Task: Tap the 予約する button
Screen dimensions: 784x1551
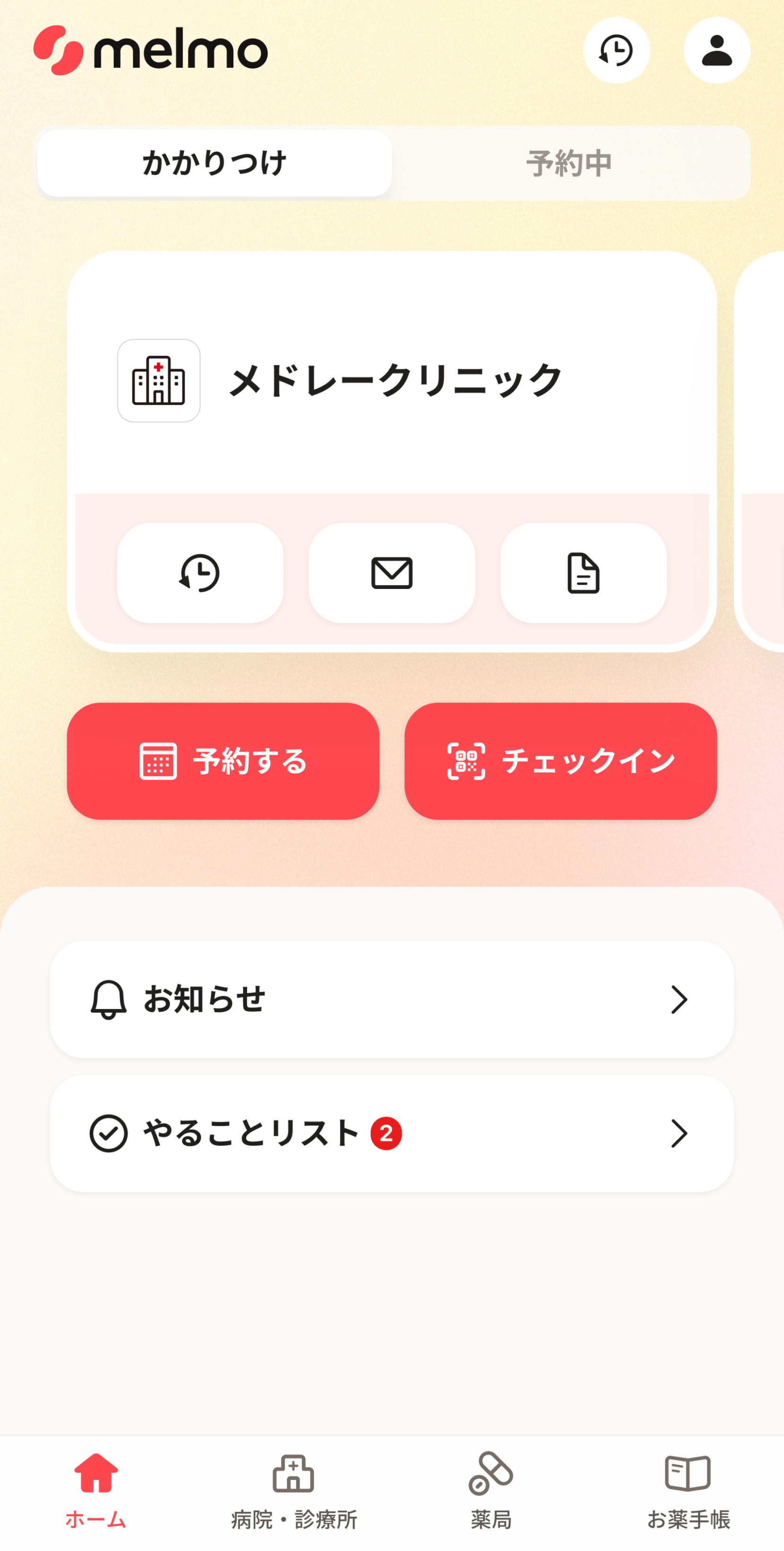Action: (x=223, y=761)
